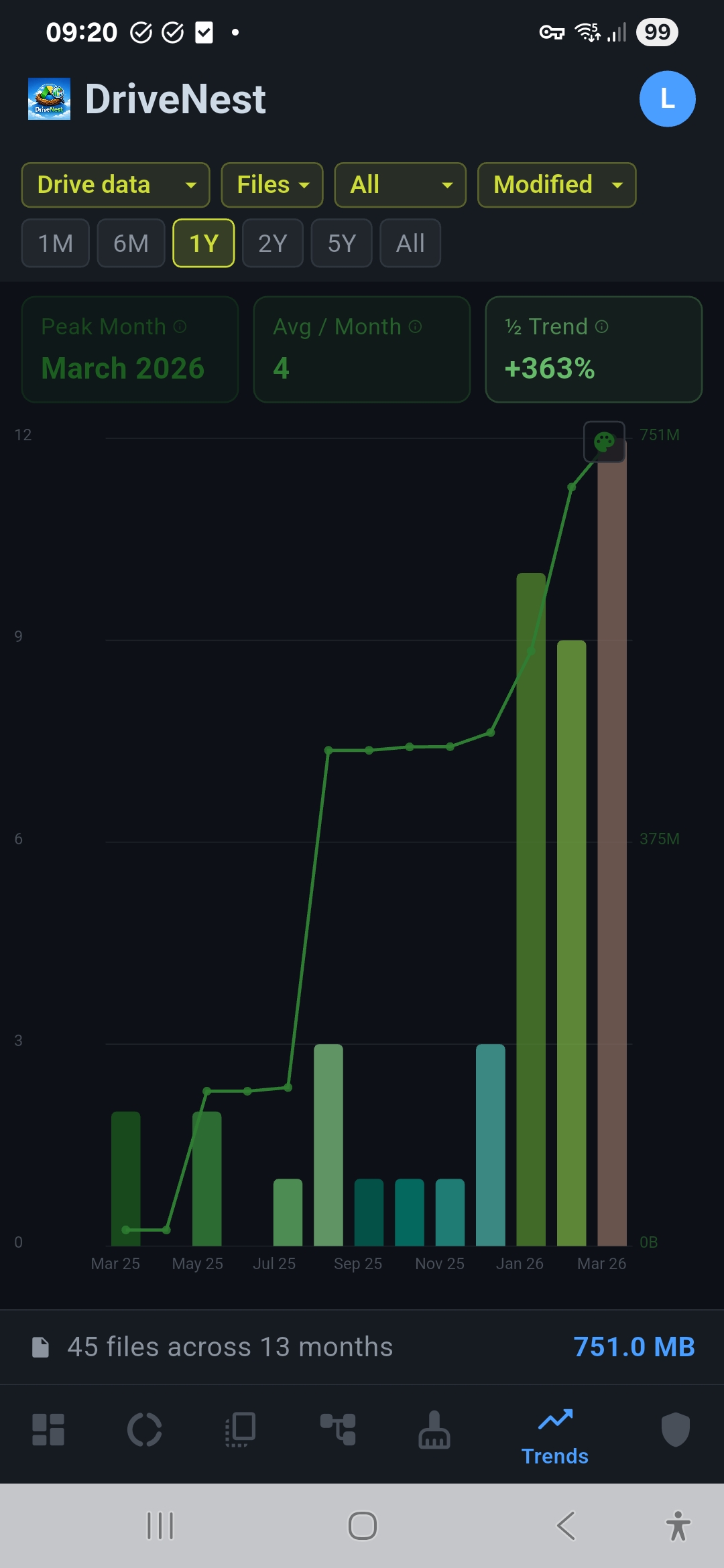This screenshot has height=1568, width=724.
Task: Switch to the 6M time range
Action: [x=131, y=243]
